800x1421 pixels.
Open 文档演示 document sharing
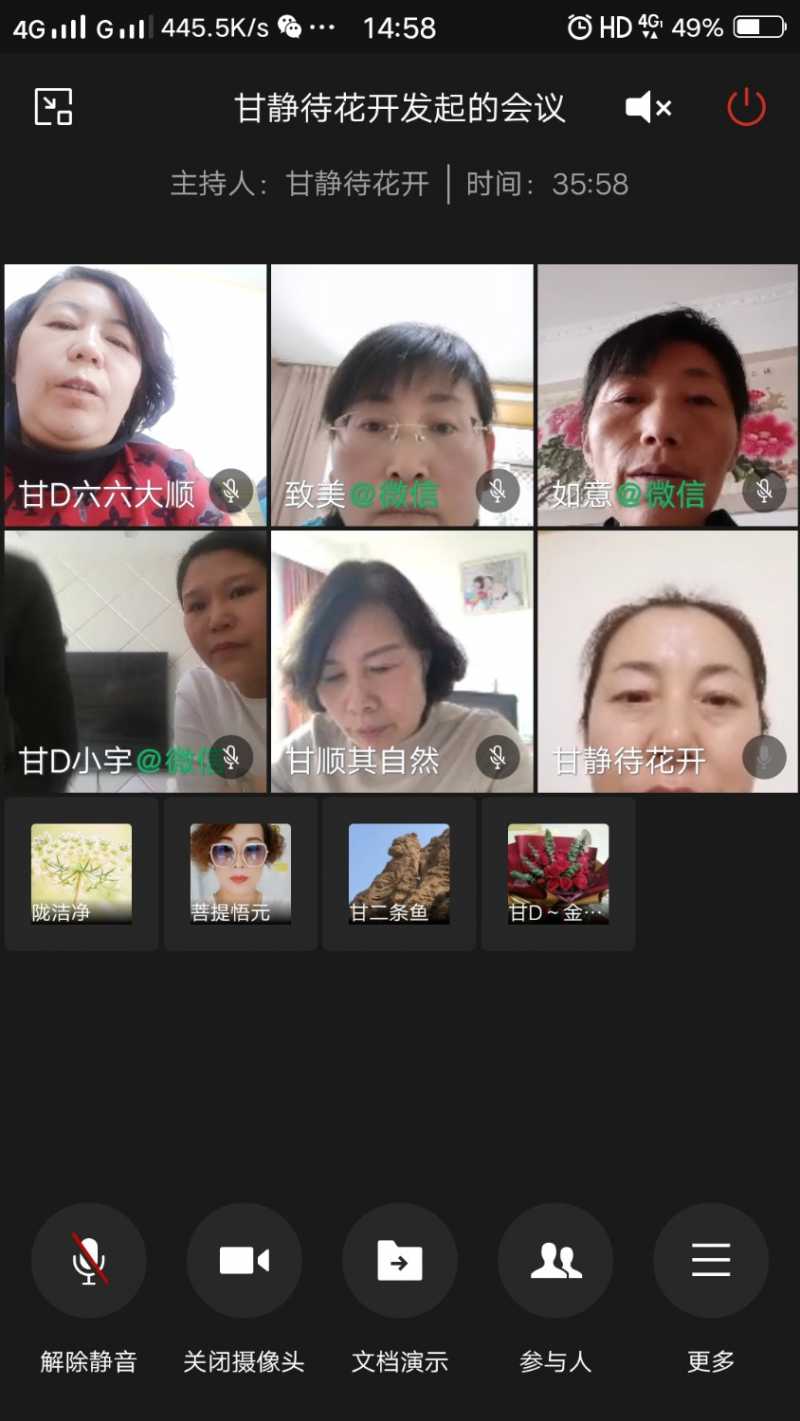click(400, 1261)
